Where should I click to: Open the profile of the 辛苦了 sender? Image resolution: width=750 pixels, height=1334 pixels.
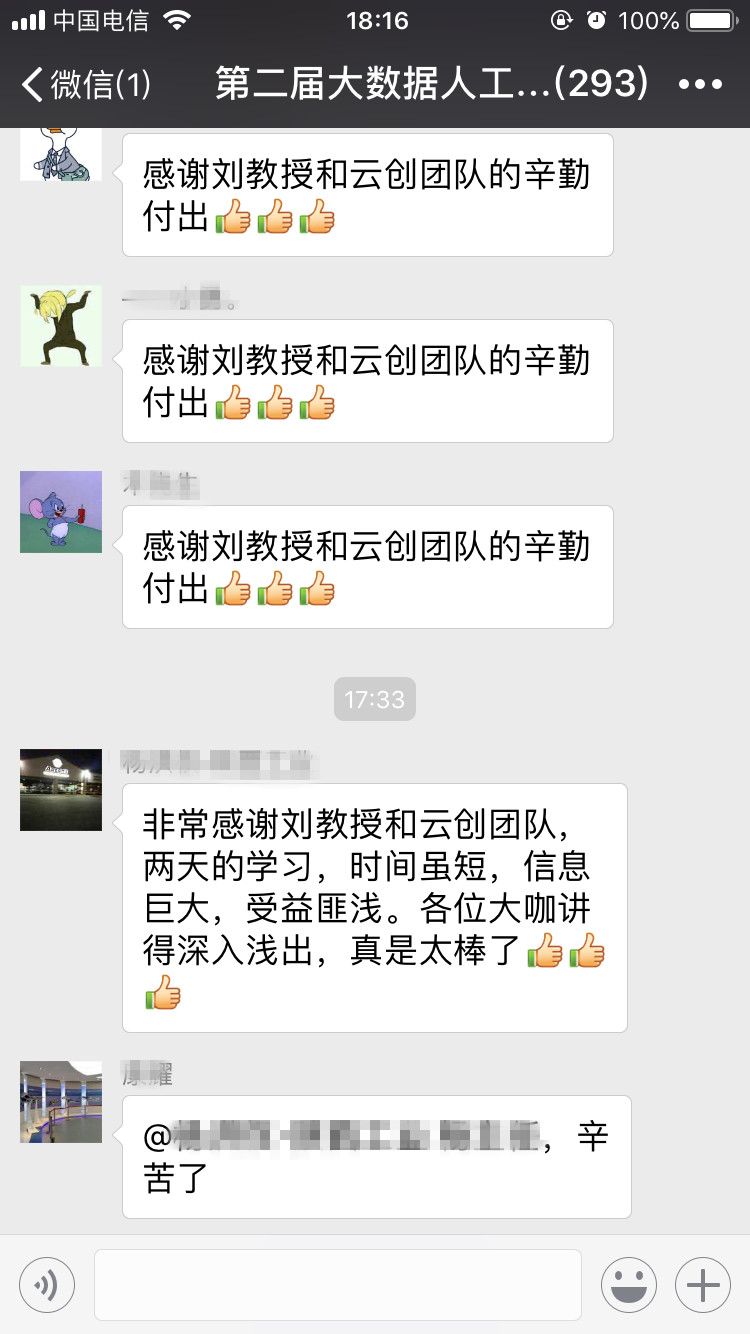(61, 1101)
